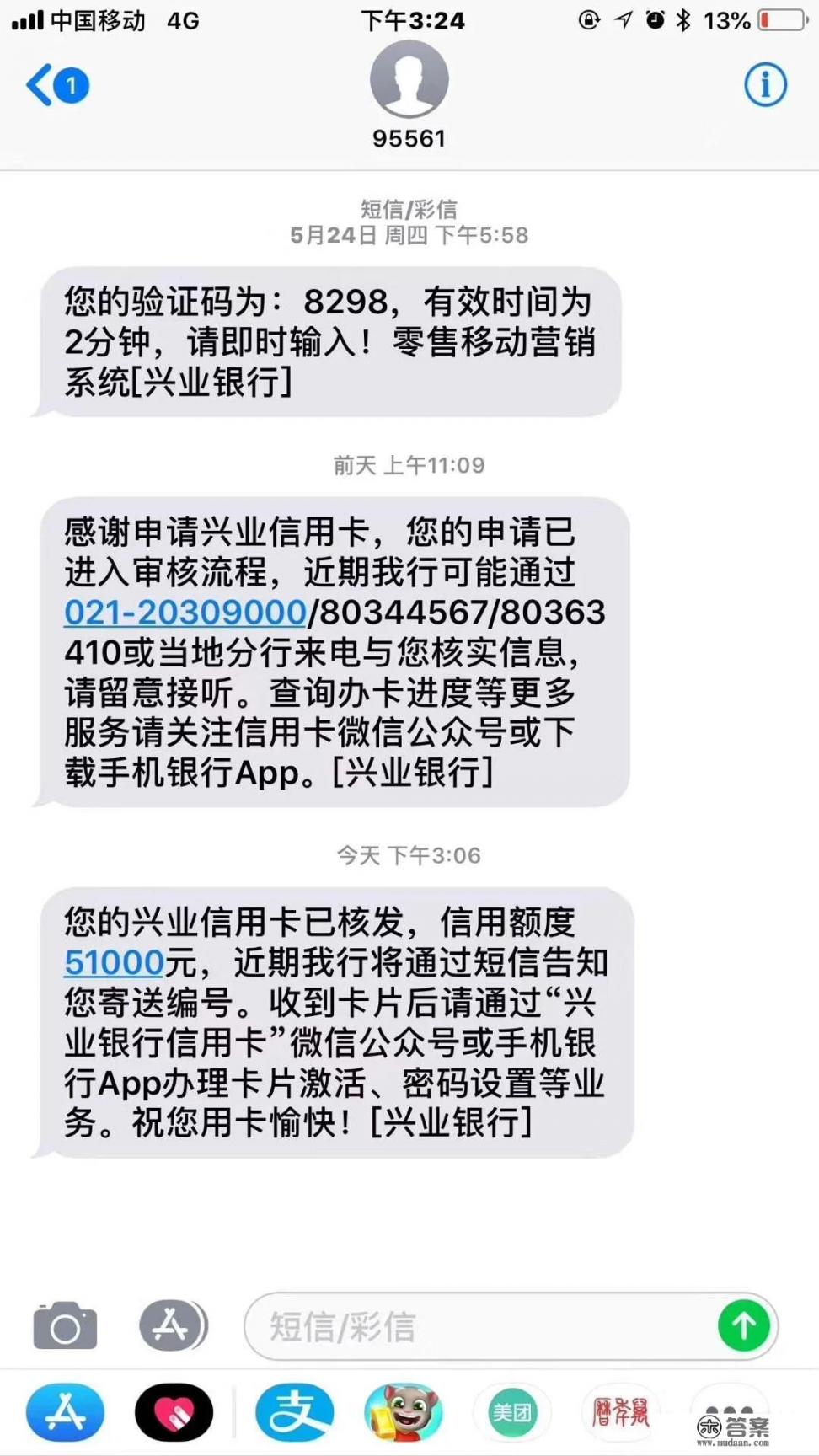Tap the underlined 51000 credit limit link
The height and width of the screenshot is (1456, 819).
click(x=113, y=962)
